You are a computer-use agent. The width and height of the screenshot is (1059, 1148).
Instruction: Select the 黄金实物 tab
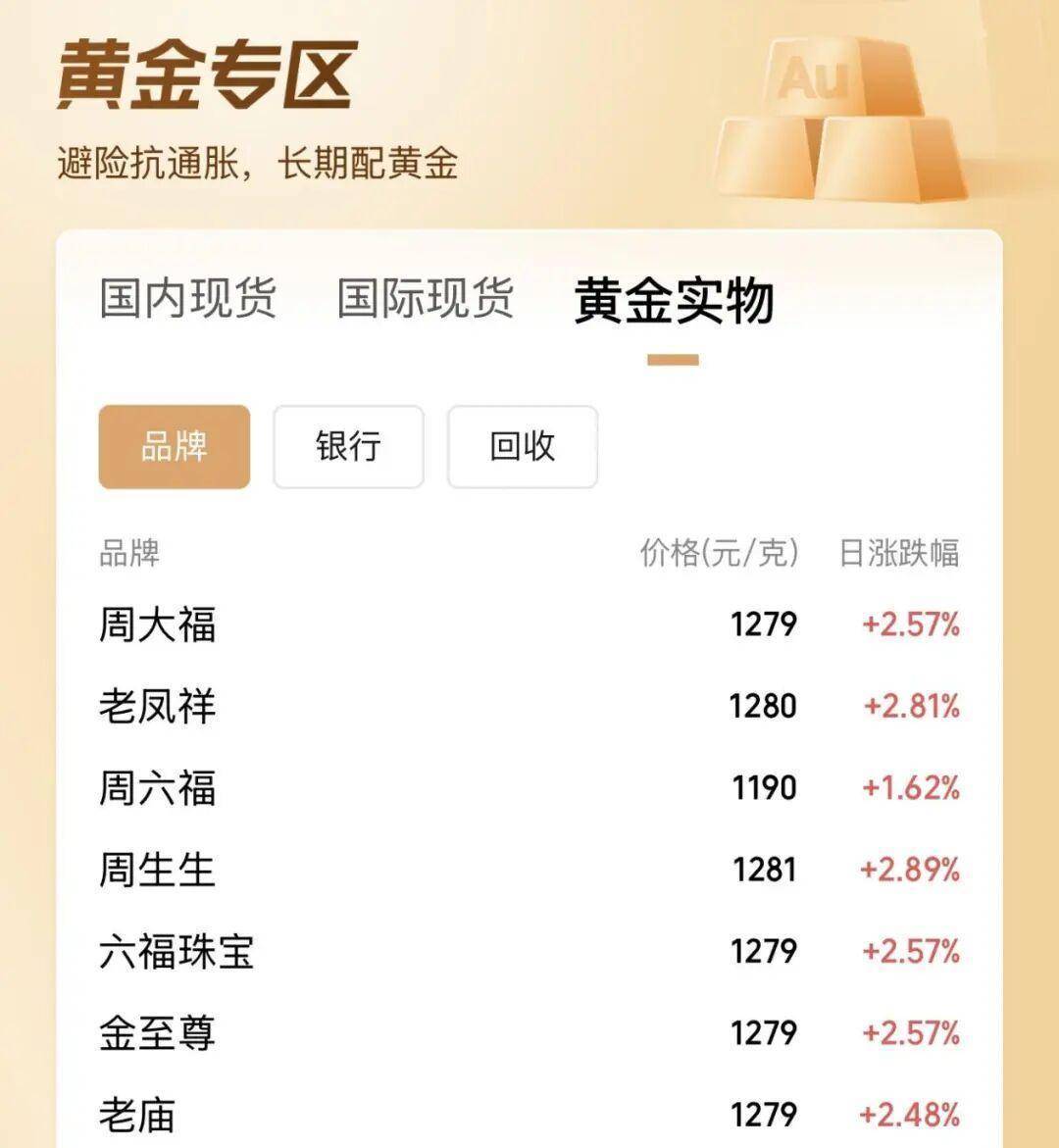(674, 300)
